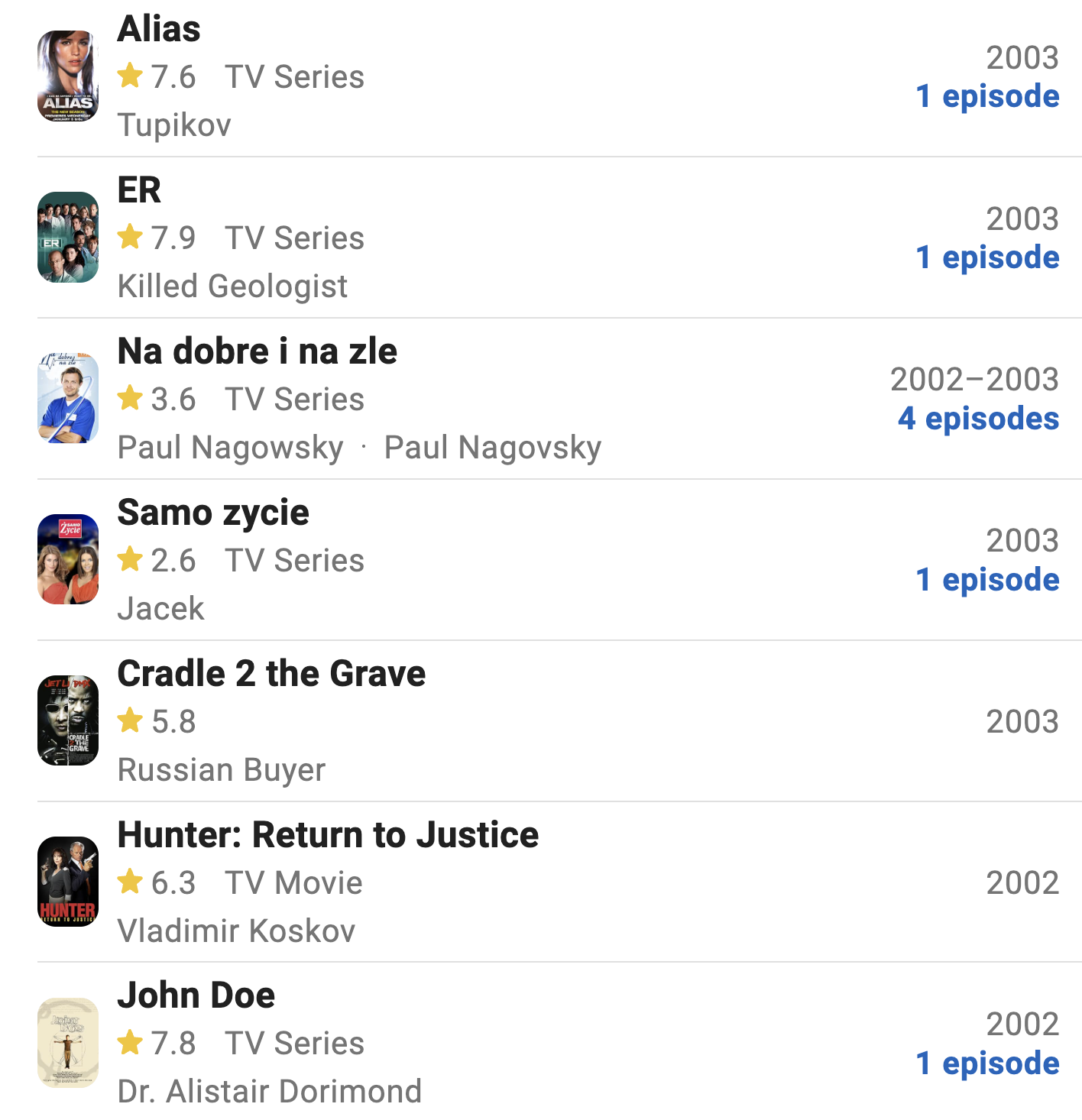
Task: Tap the Cradle 2 the Grave poster
Action: 68,720
